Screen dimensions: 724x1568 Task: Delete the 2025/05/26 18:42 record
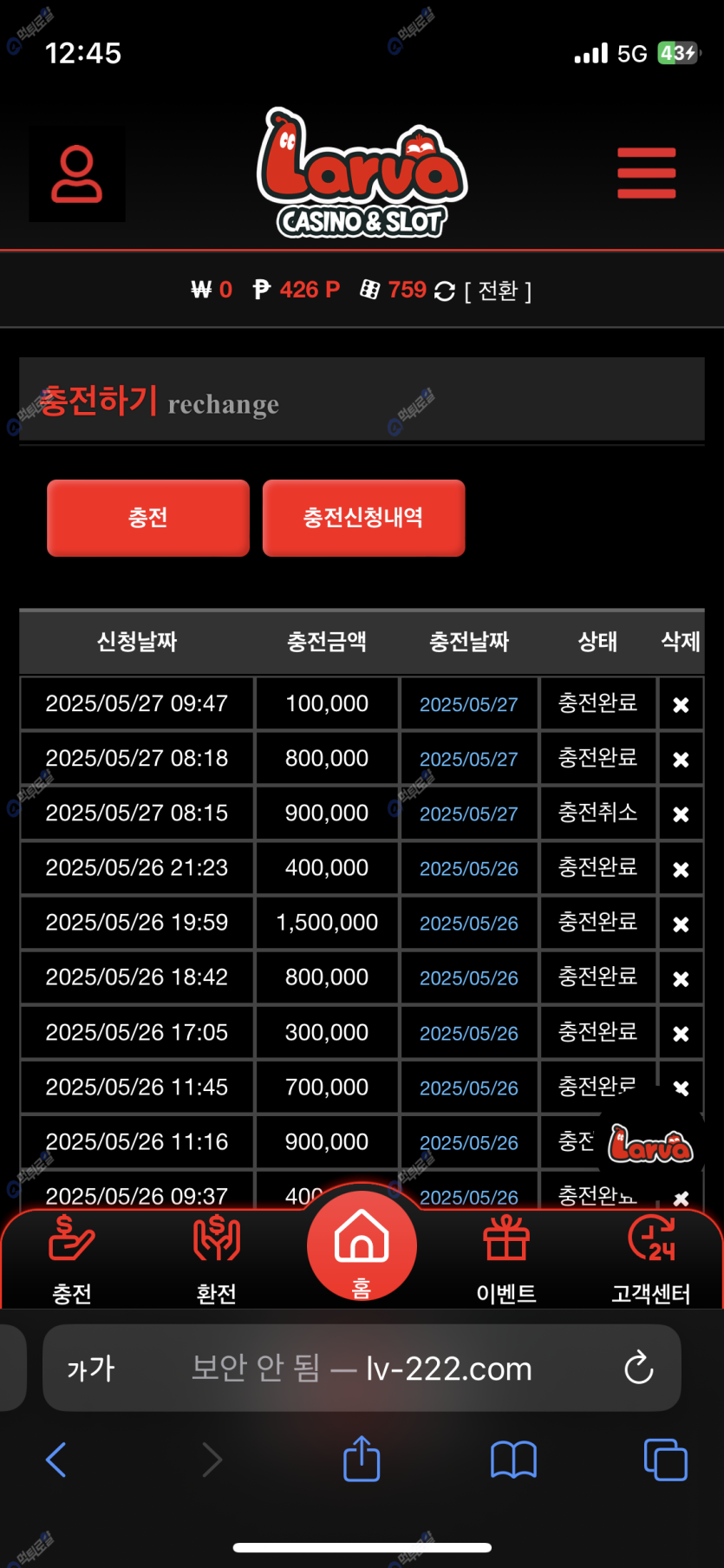click(x=681, y=978)
